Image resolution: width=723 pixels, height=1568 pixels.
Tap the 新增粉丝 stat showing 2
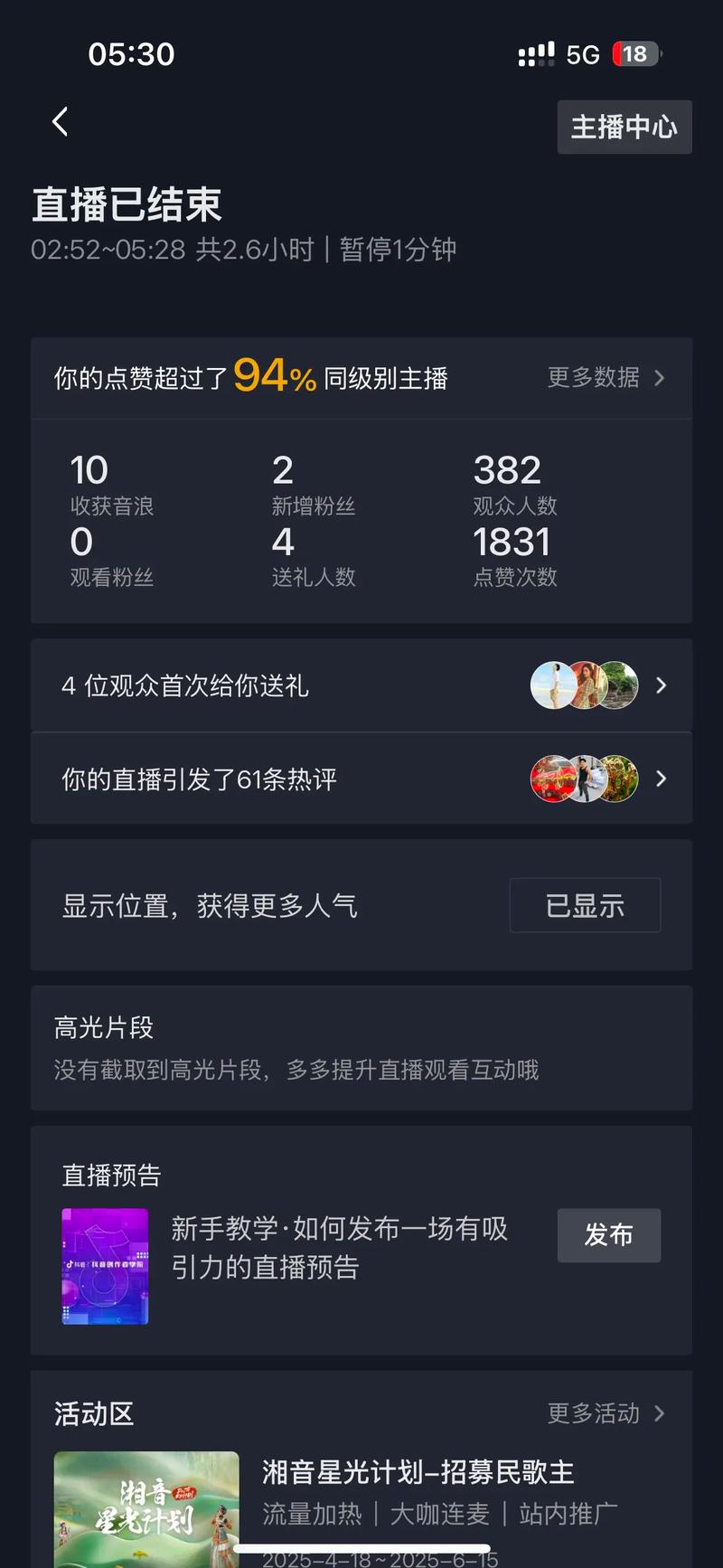(x=313, y=484)
